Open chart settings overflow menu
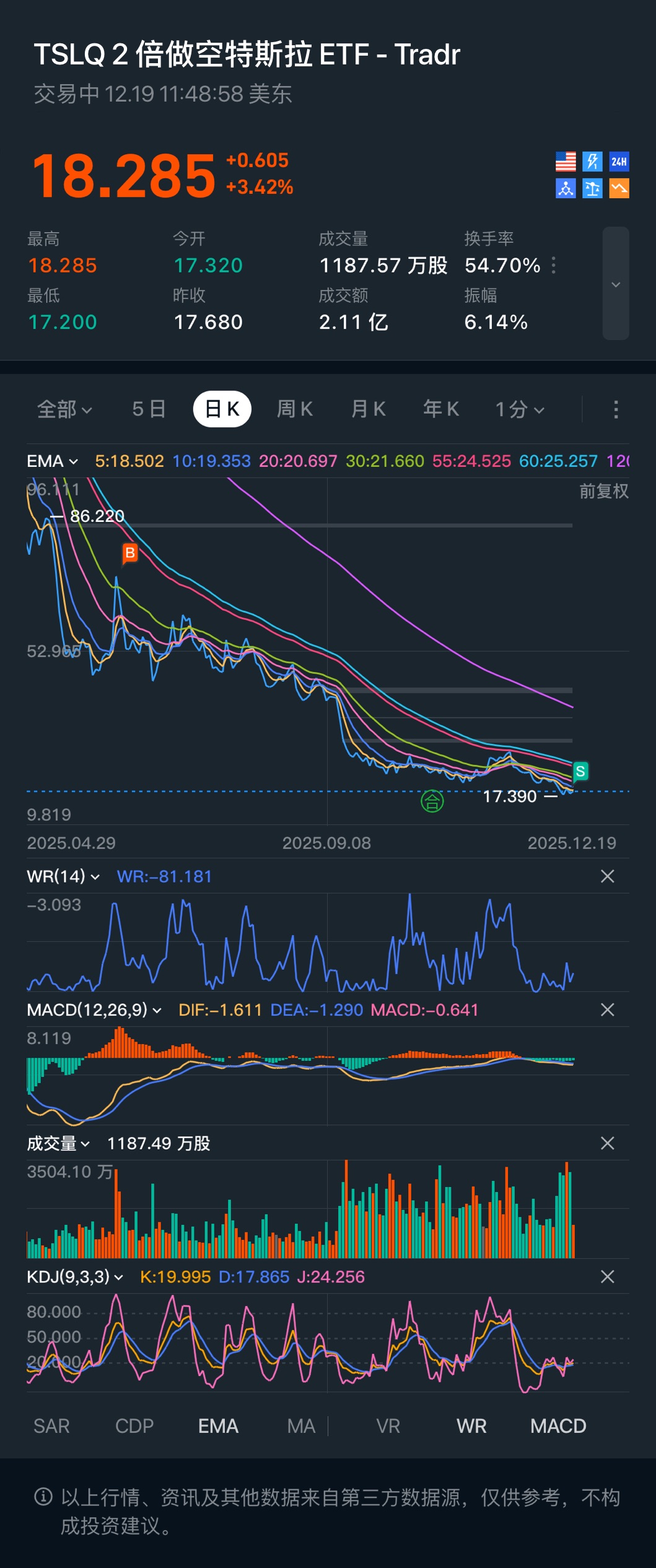 tap(615, 409)
